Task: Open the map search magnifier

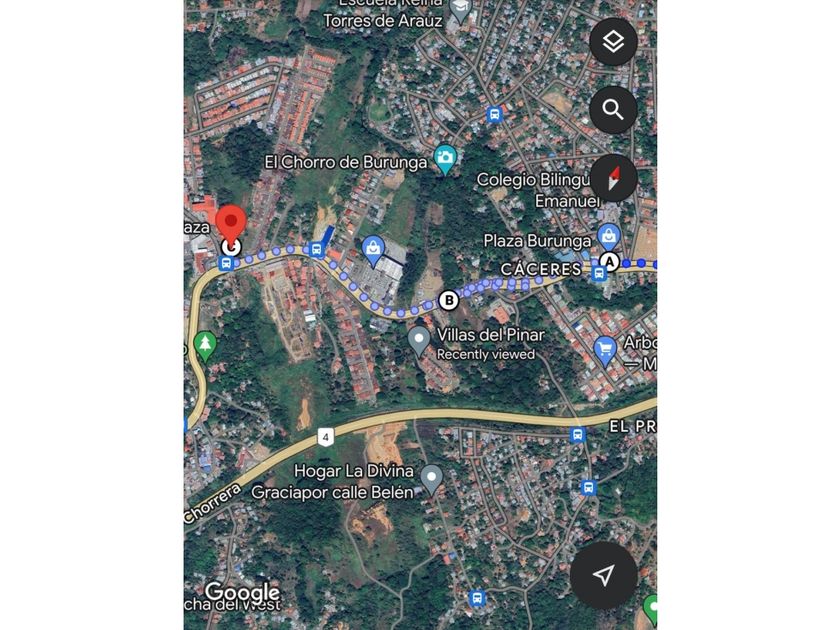Action: [613, 110]
